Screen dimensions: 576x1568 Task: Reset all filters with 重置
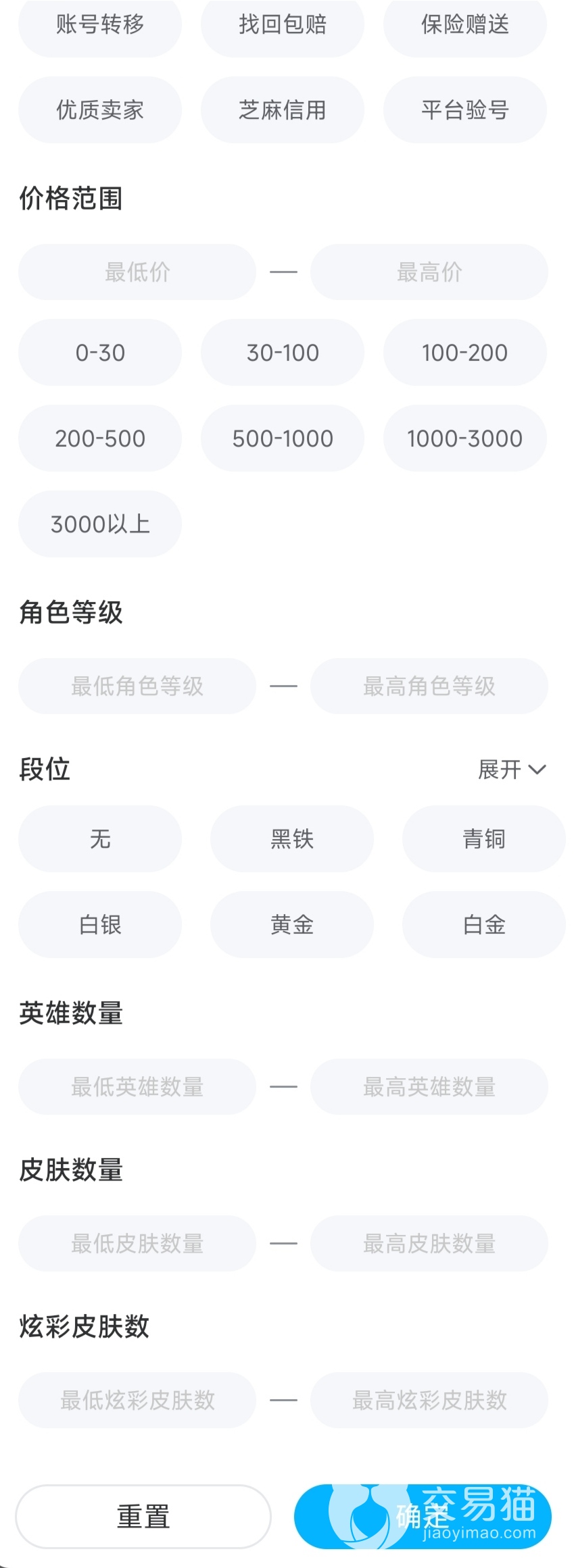click(143, 1517)
